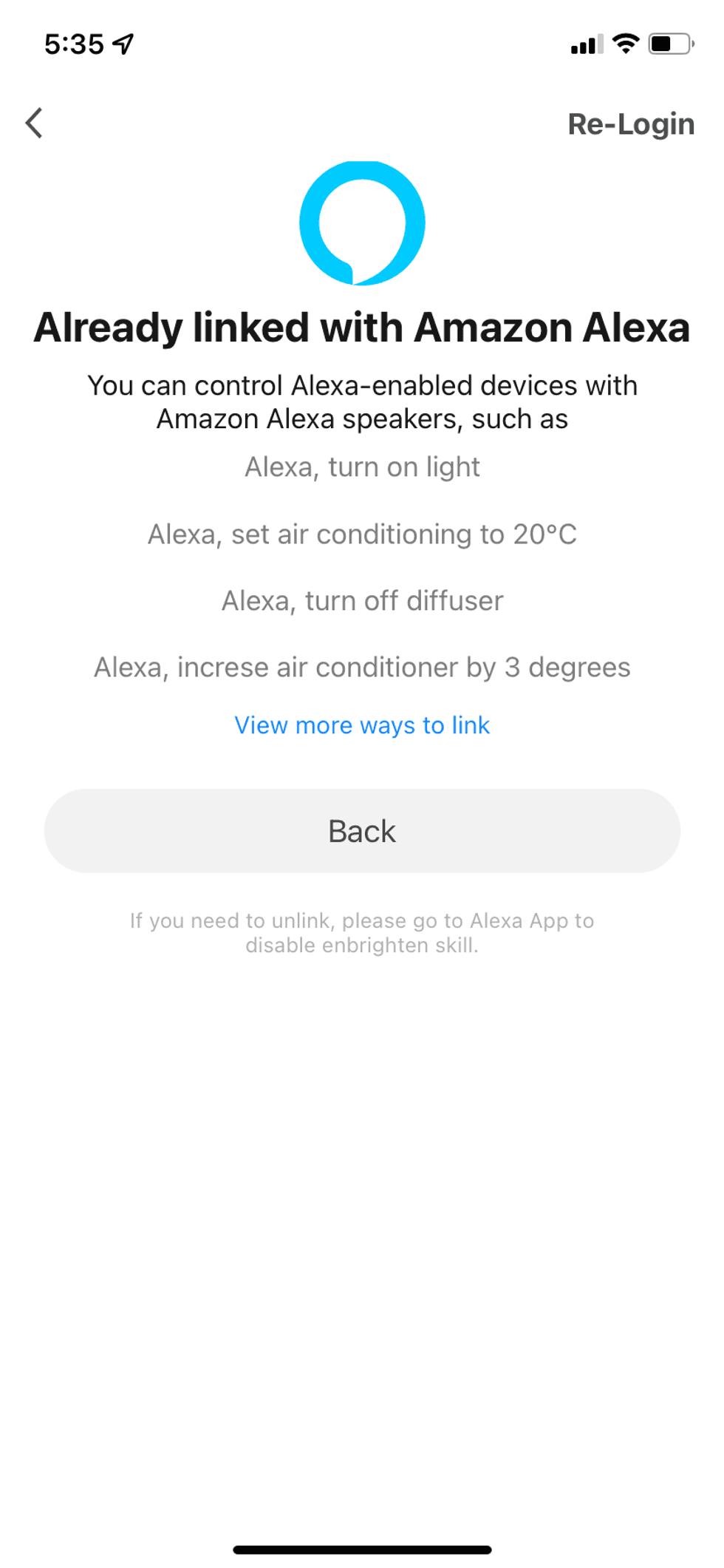Tap the back chevron arrow

point(34,123)
